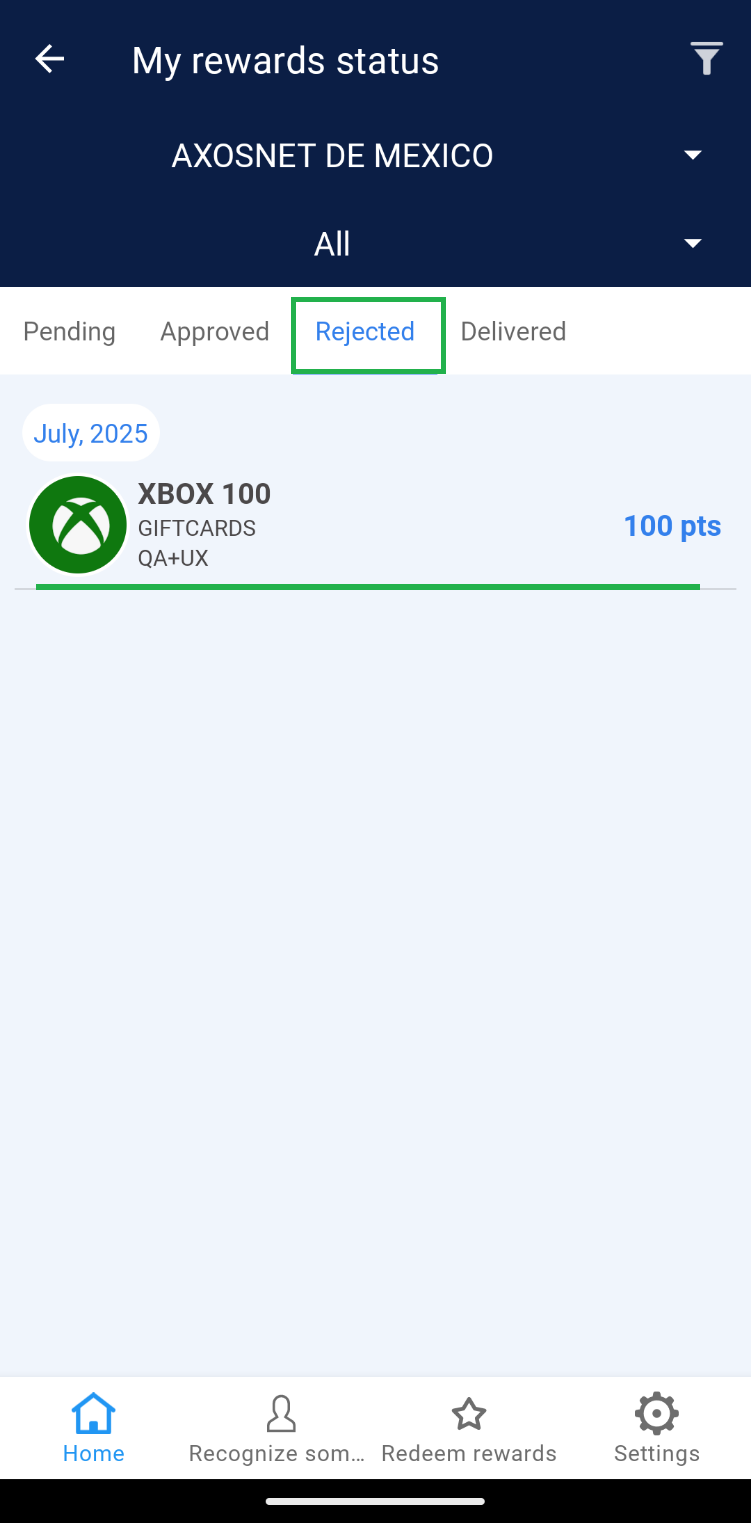Go to the Home tab
Screen dimensions: 751x1523
(94, 1428)
